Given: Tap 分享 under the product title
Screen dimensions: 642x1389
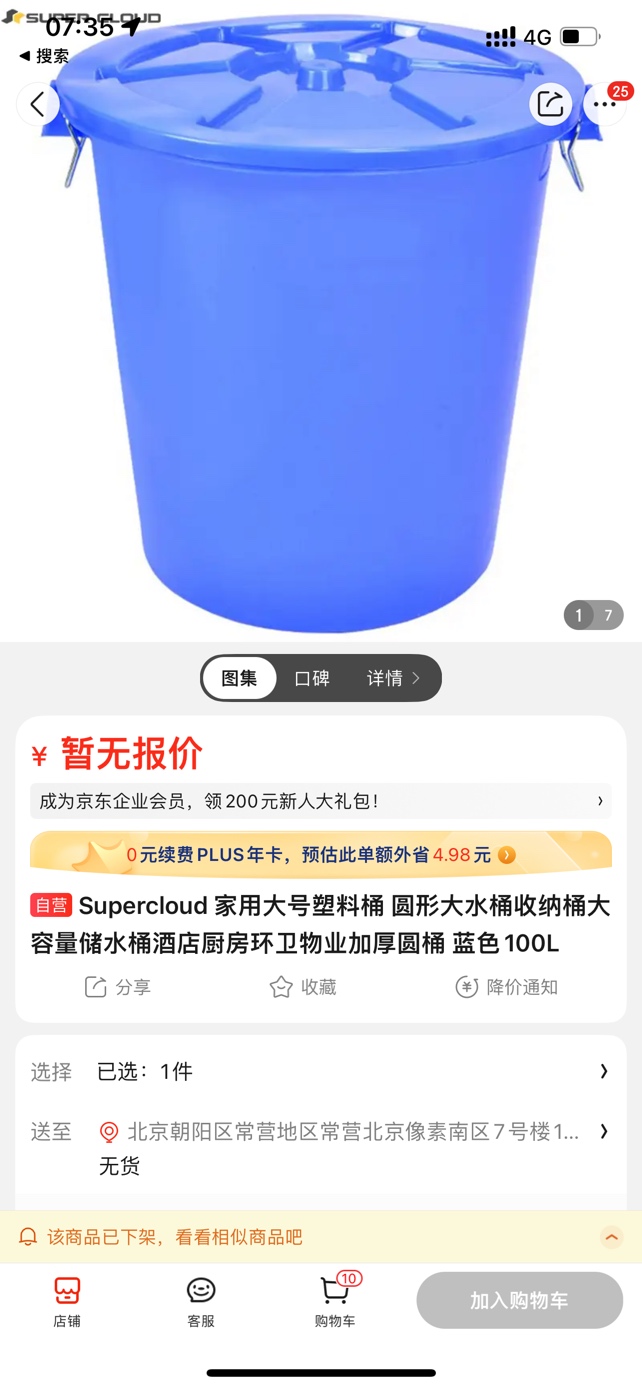Looking at the screenshot, I should (118, 987).
